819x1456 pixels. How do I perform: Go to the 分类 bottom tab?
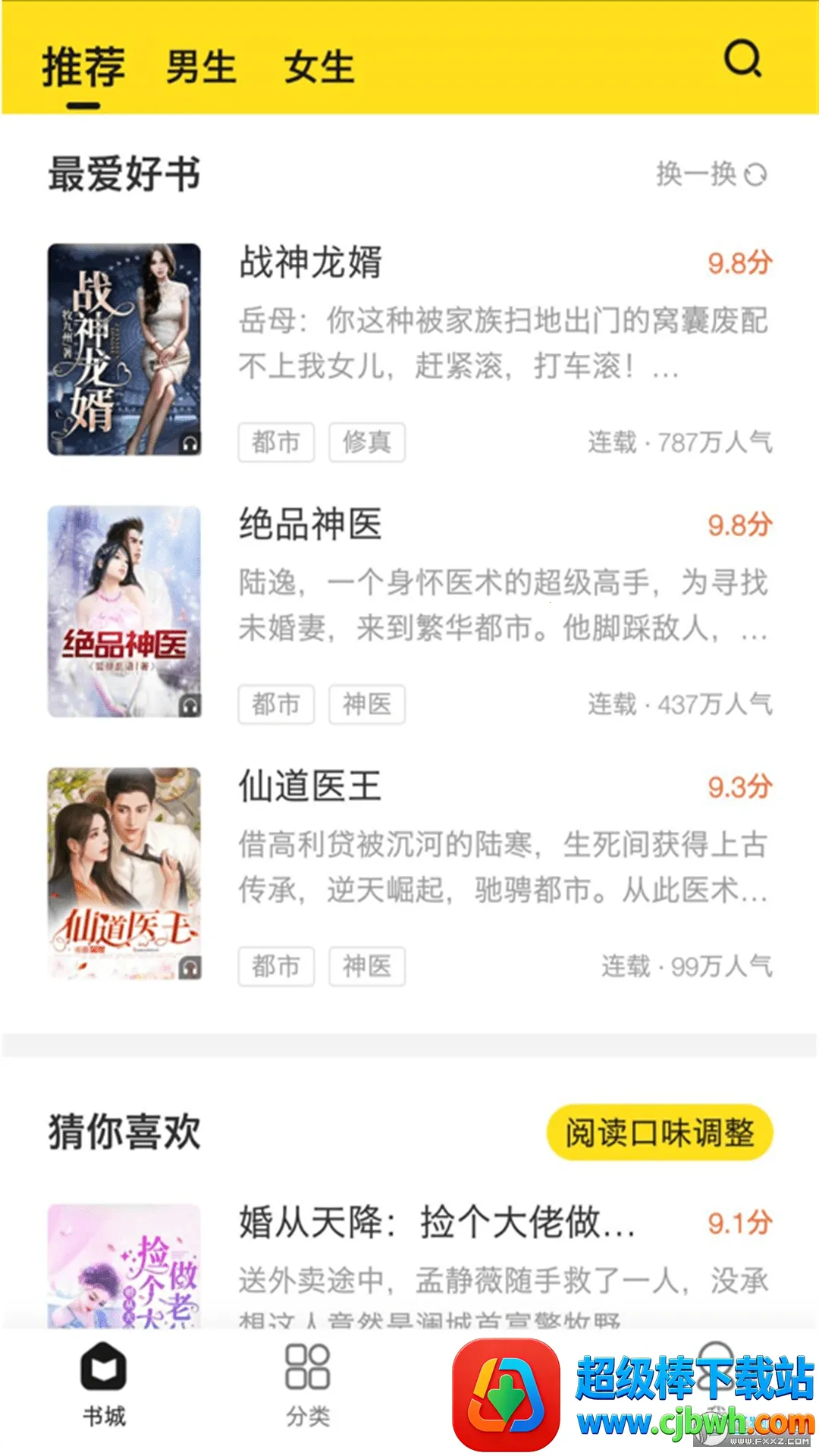point(307,1385)
